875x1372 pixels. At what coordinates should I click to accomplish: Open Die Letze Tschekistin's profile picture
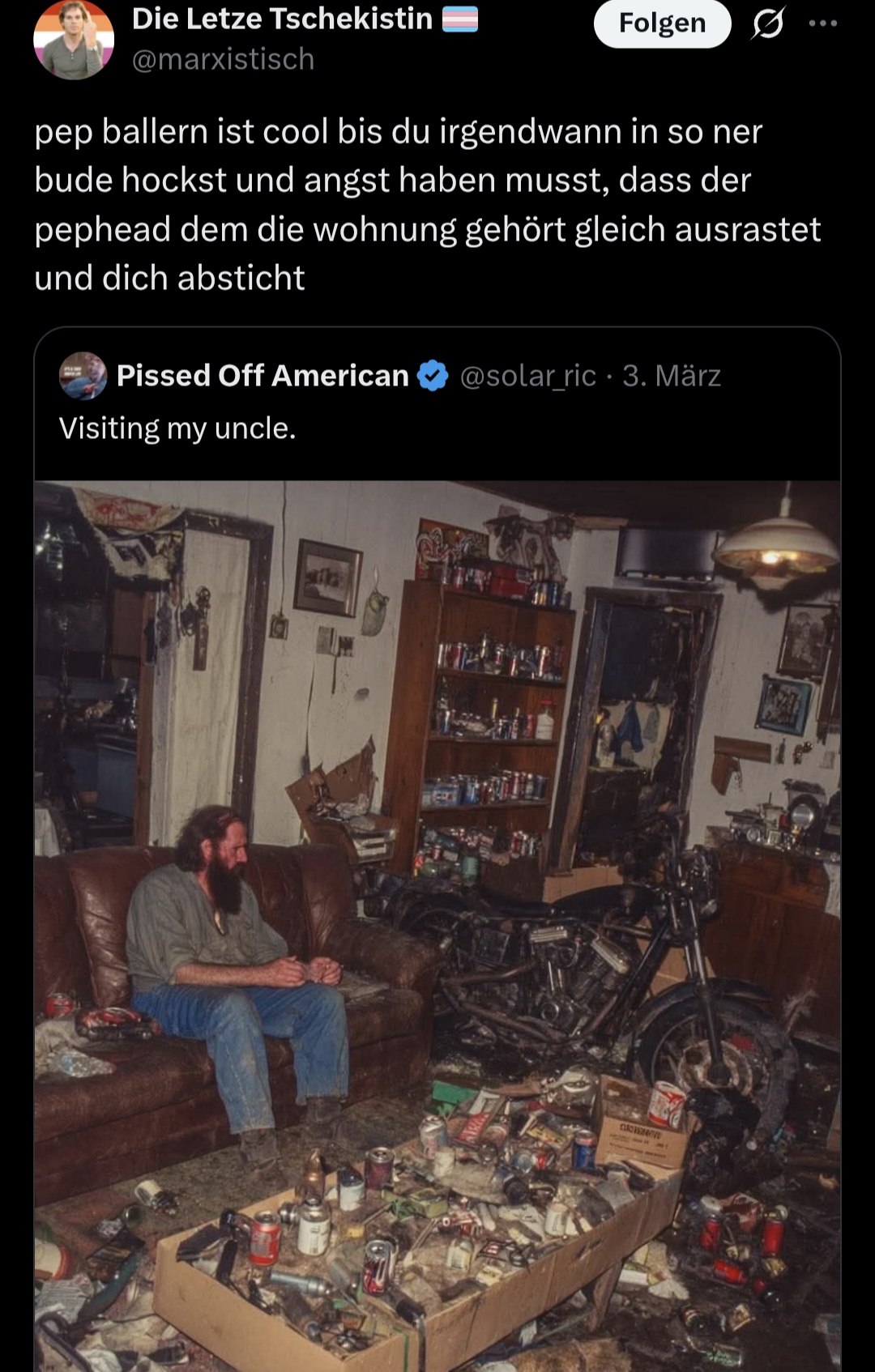click(x=73, y=40)
